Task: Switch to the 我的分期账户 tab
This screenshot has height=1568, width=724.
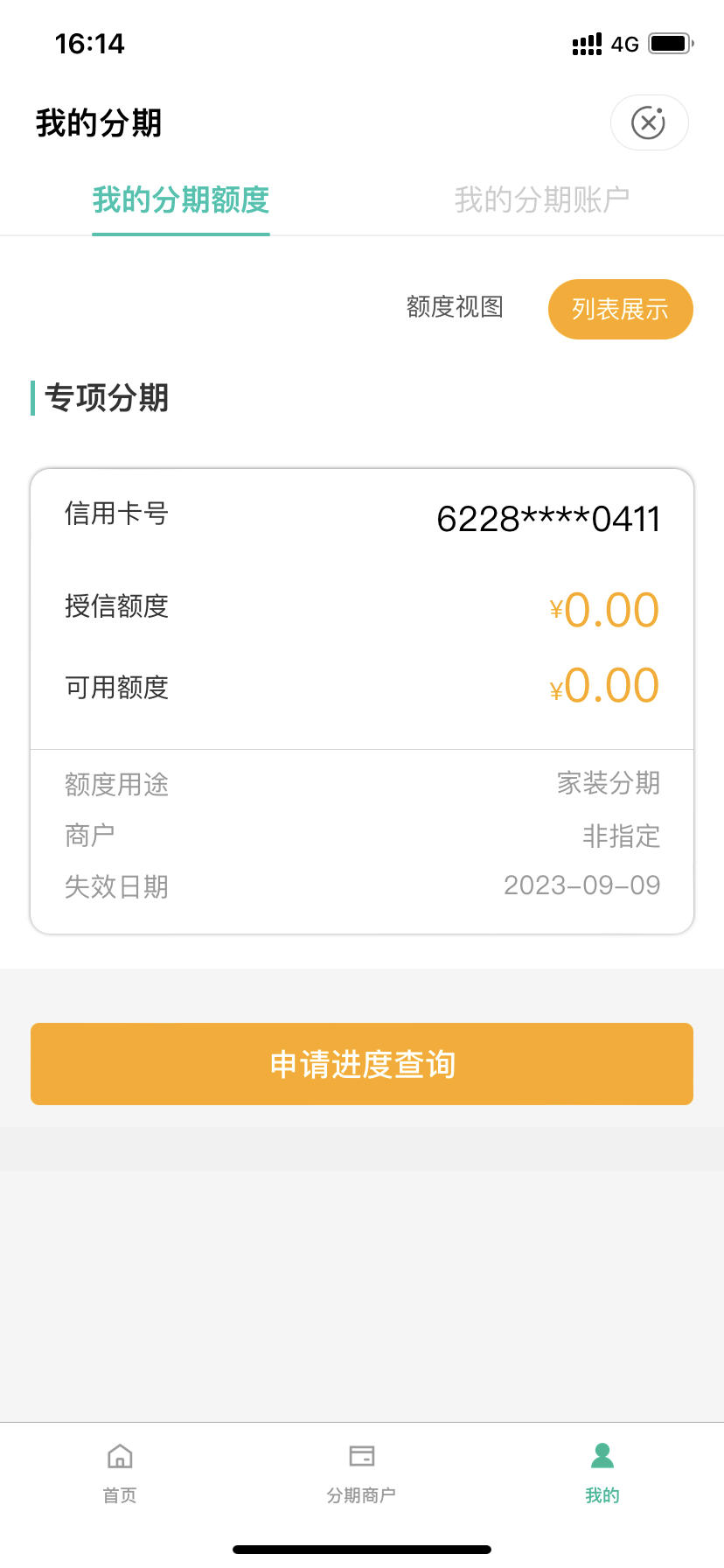Action: point(542,200)
